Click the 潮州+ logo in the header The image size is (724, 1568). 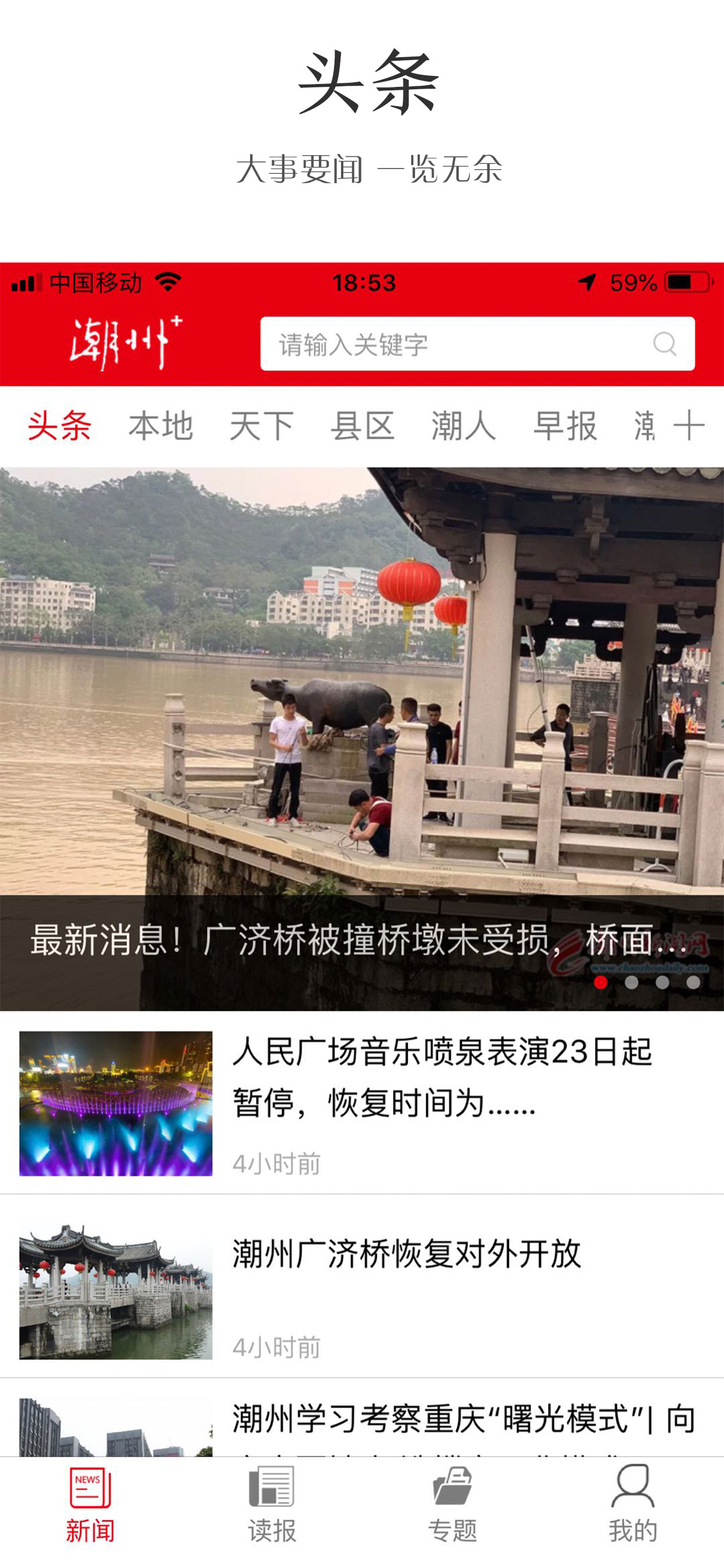coord(120,342)
